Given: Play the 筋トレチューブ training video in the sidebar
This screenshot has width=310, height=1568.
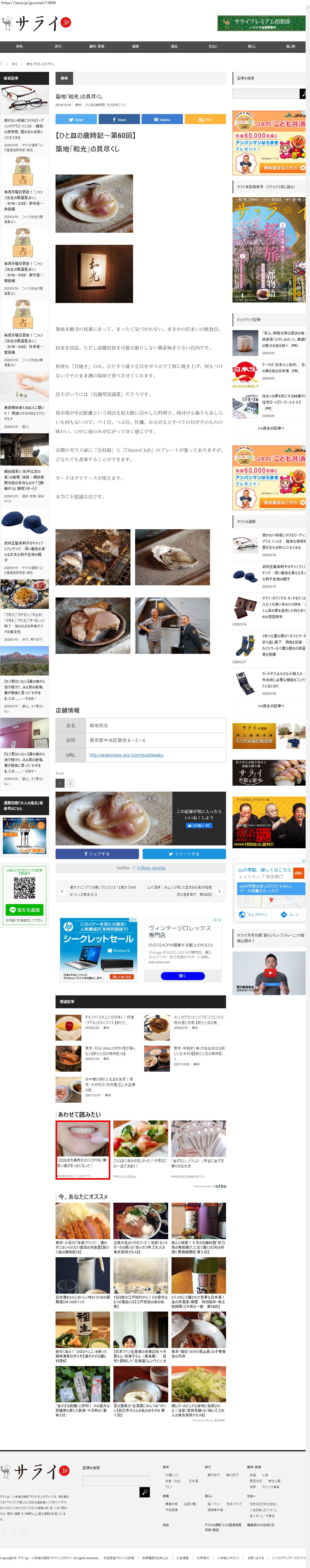Looking at the screenshot, I should tap(269, 973).
